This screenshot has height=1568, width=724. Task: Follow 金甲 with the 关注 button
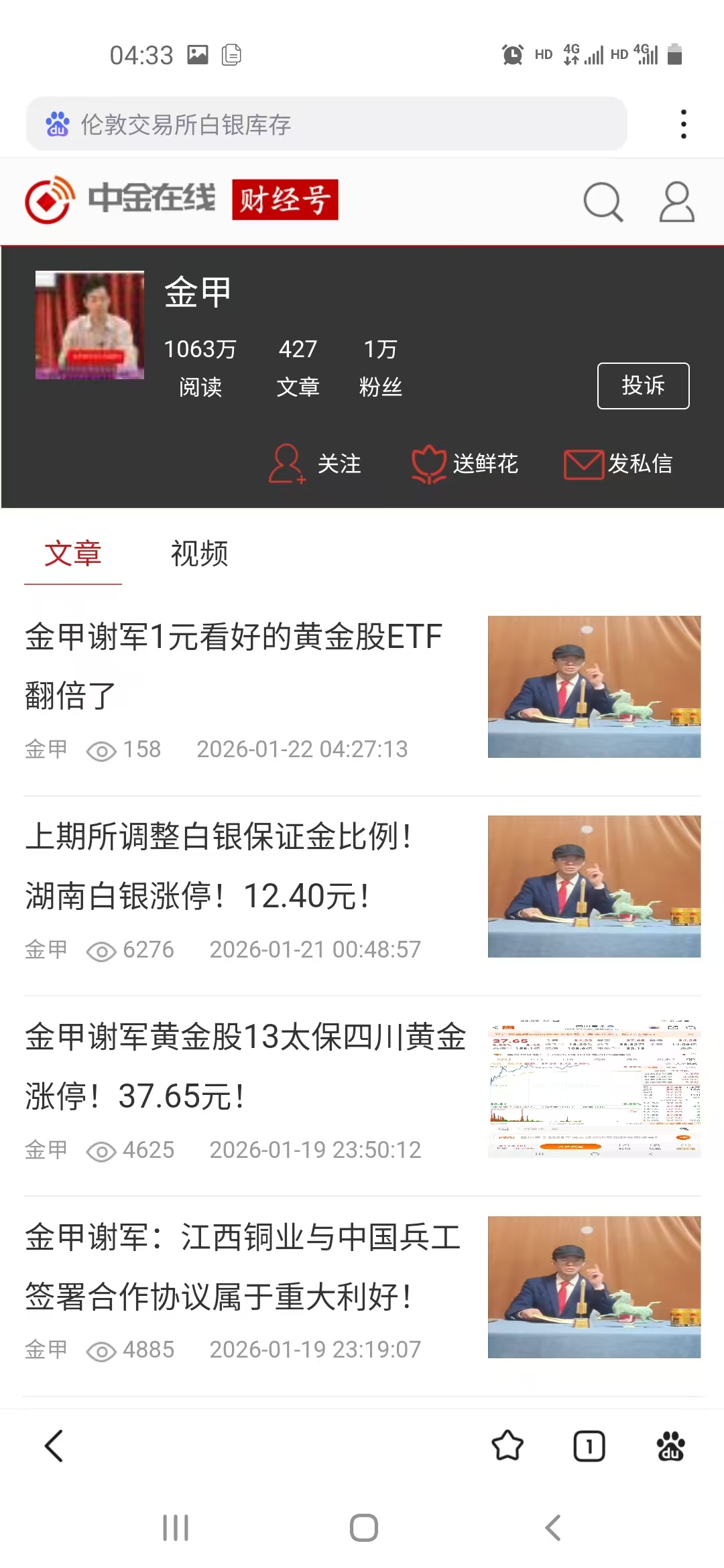coord(315,464)
